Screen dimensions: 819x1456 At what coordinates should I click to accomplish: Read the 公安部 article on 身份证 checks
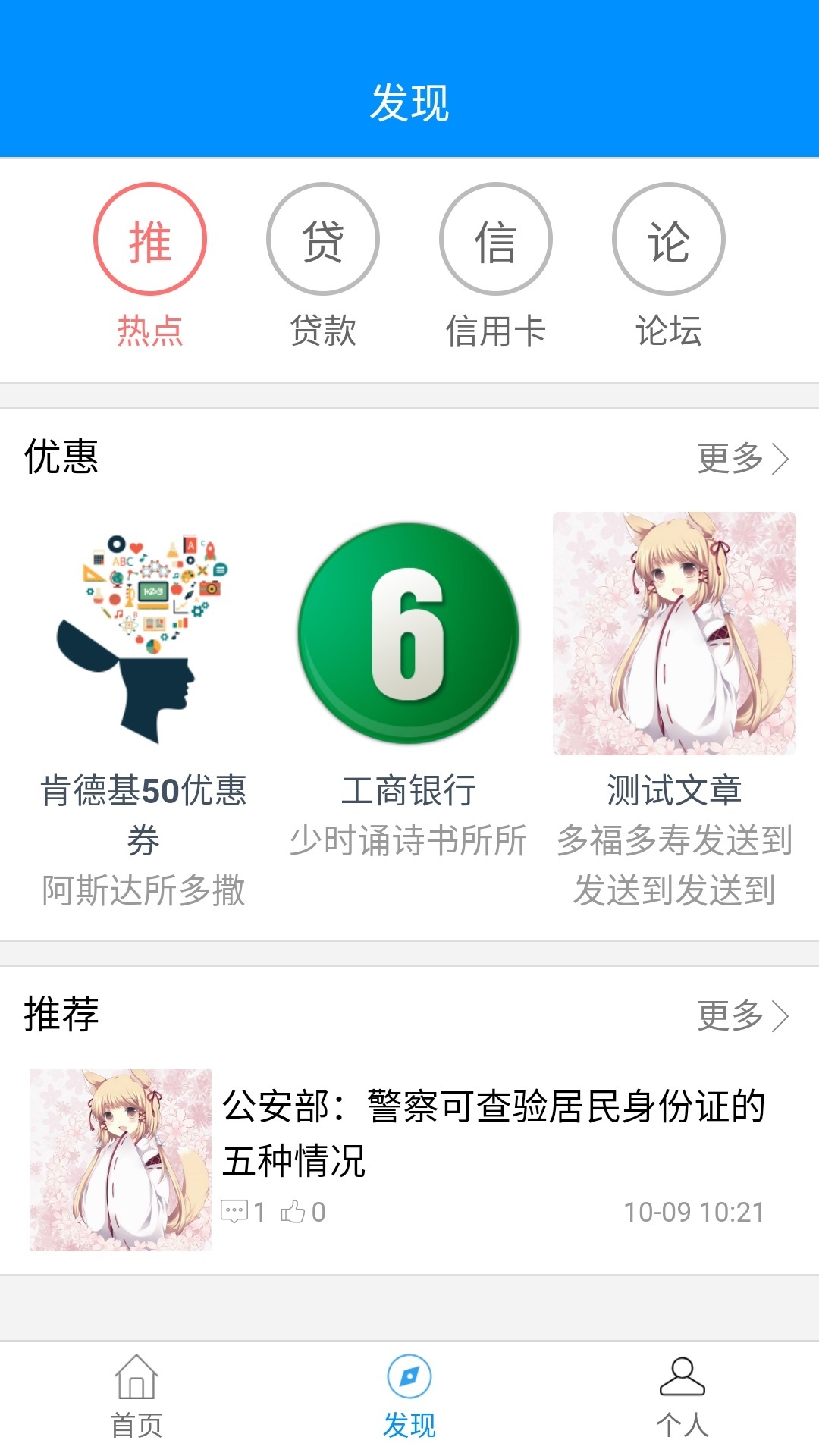click(x=493, y=1133)
